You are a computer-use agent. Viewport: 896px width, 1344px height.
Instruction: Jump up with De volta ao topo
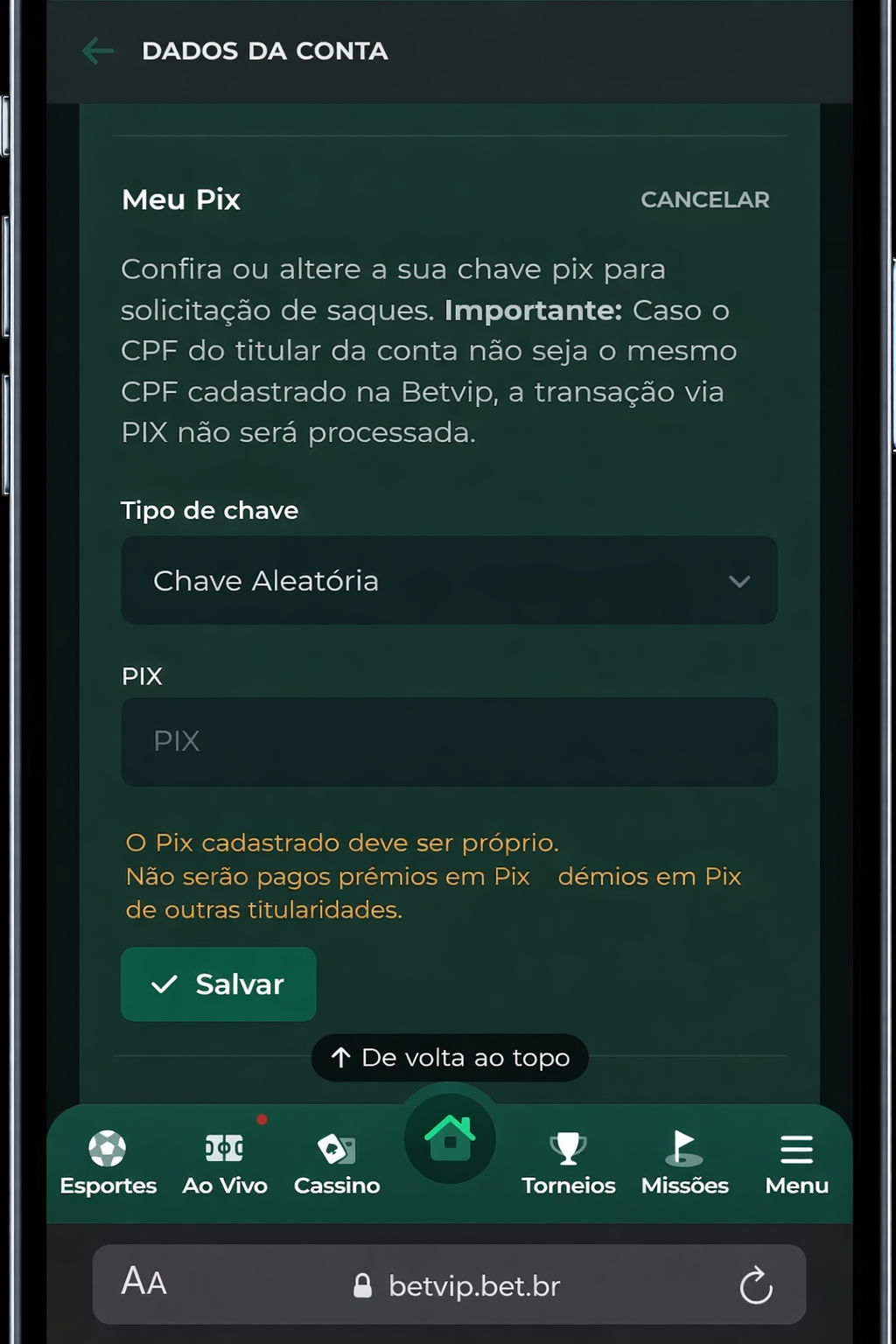(x=450, y=1058)
